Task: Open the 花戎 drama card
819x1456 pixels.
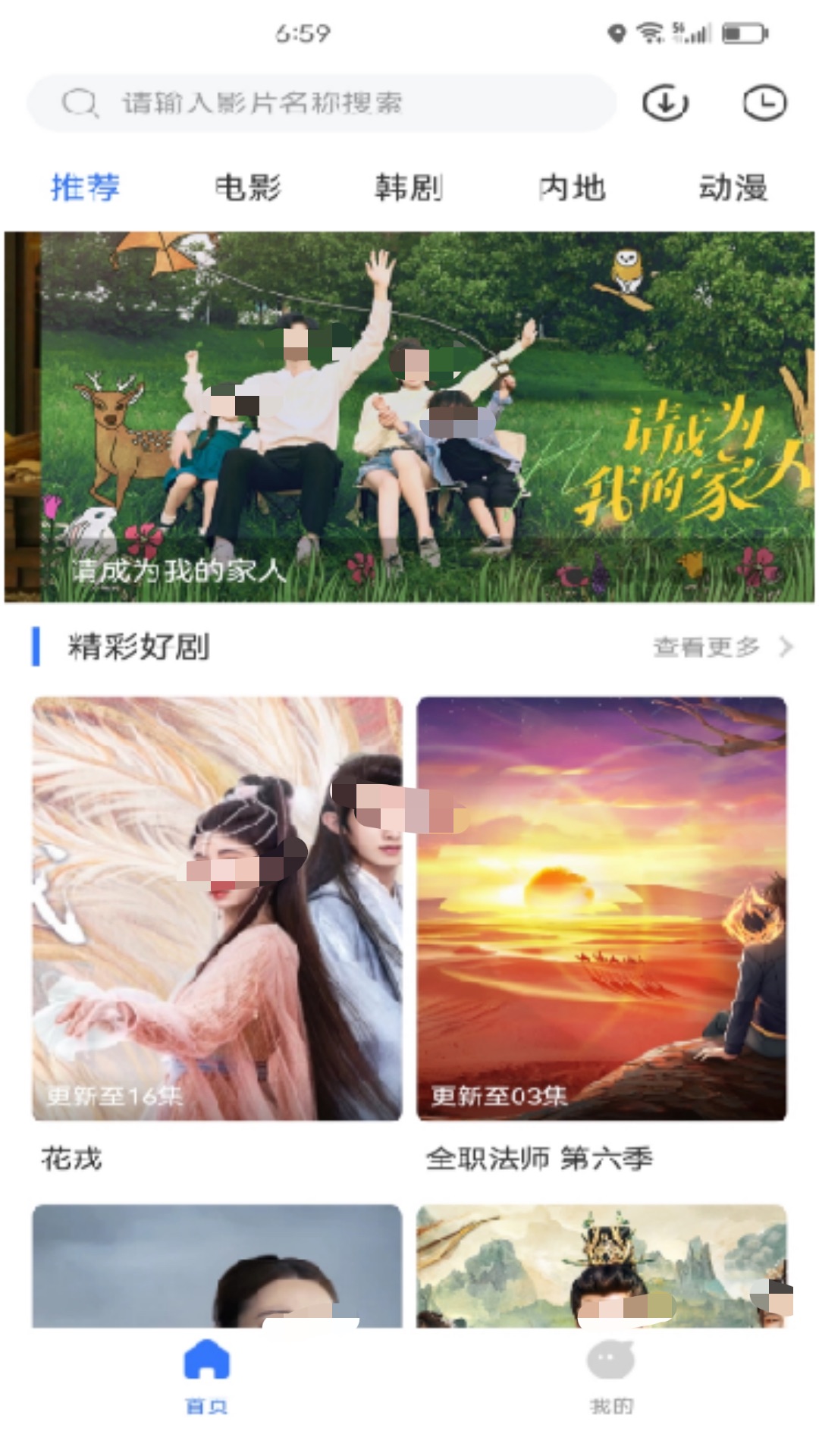Action: pos(217,908)
